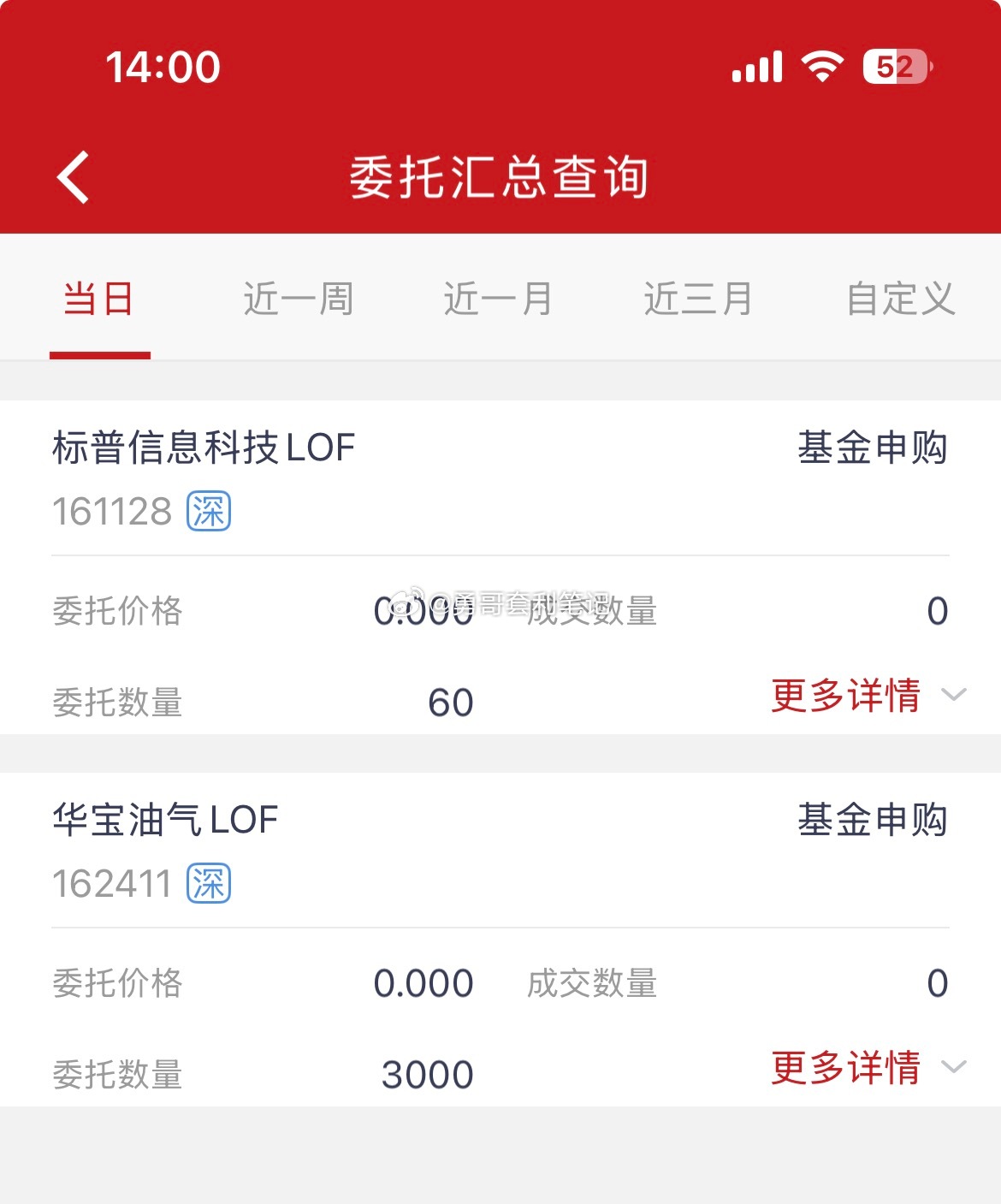Viewport: 1001px width, 1204px height.
Task: Tap the 深 exchange badge for 162411
Action: (208, 883)
